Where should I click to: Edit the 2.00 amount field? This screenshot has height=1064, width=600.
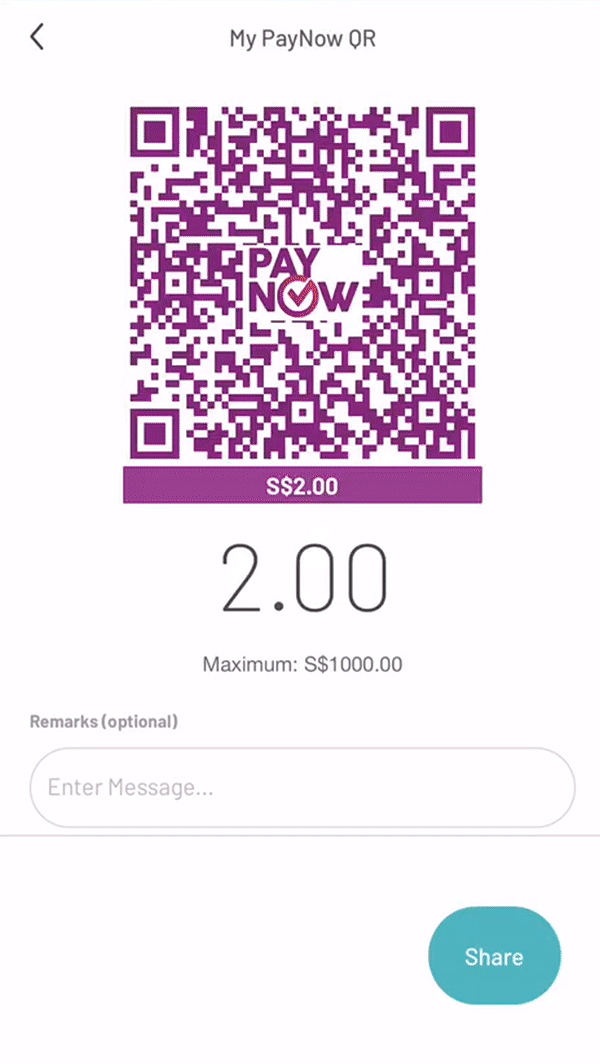coord(304,577)
